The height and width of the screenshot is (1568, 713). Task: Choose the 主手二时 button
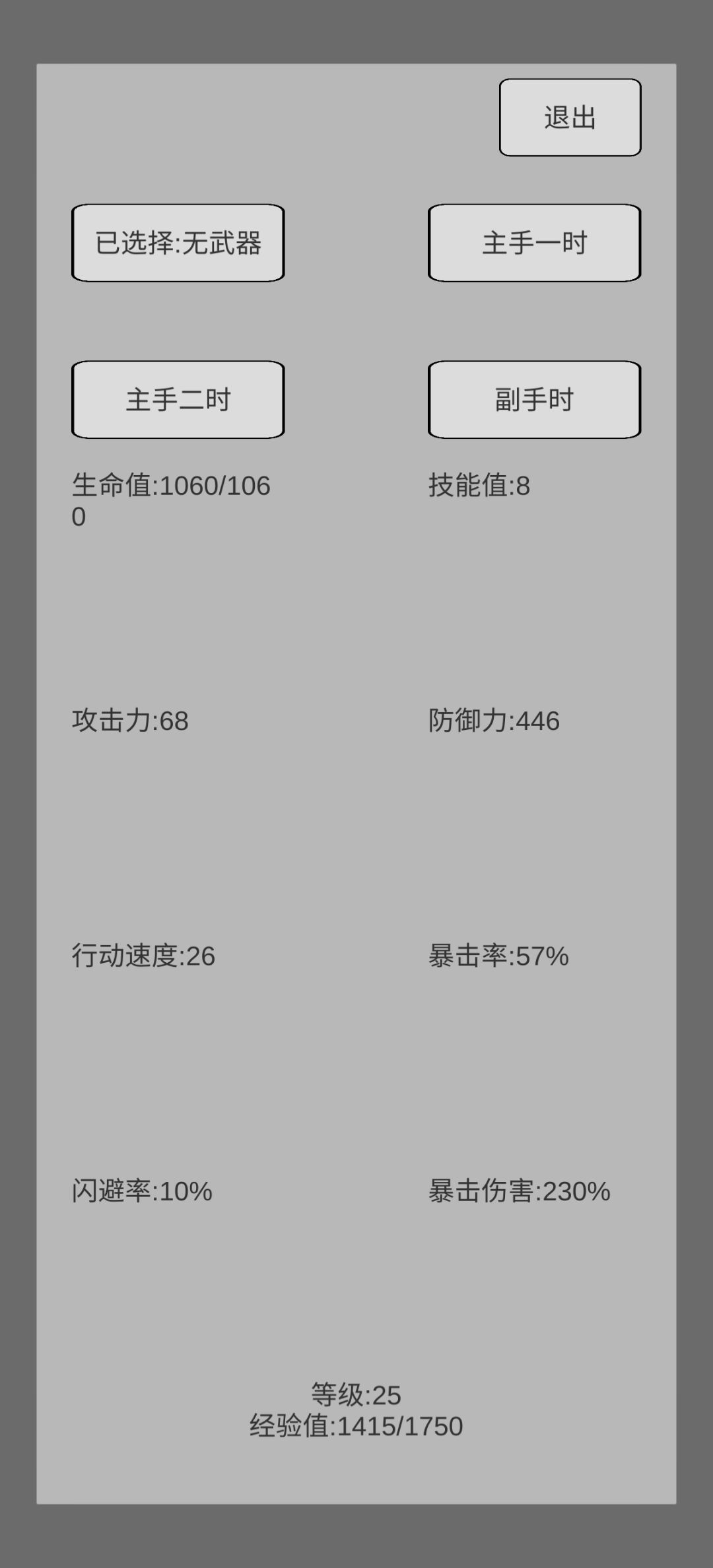point(178,399)
